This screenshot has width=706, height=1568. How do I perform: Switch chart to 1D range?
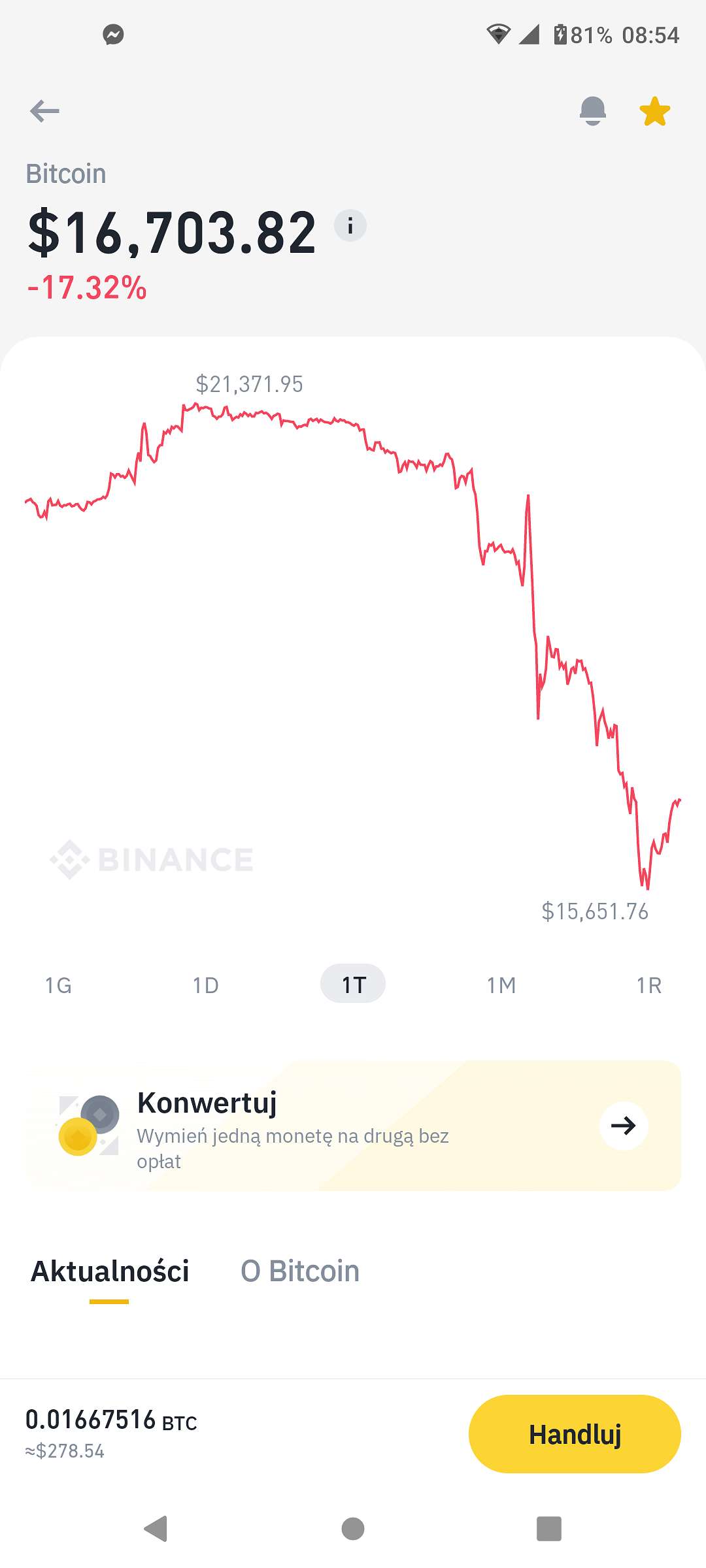pyautogui.click(x=205, y=985)
